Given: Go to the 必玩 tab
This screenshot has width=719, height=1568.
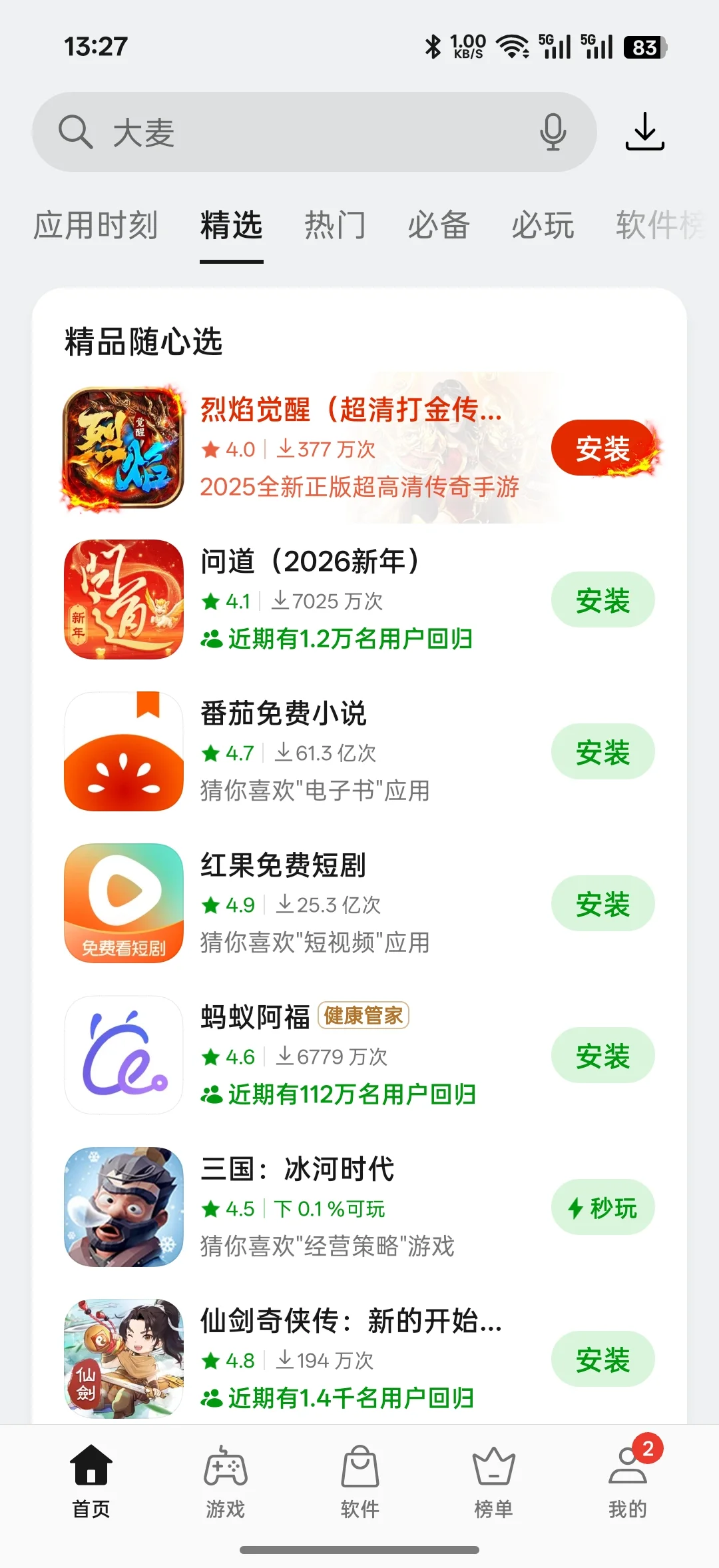Looking at the screenshot, I should coord(543,225).
